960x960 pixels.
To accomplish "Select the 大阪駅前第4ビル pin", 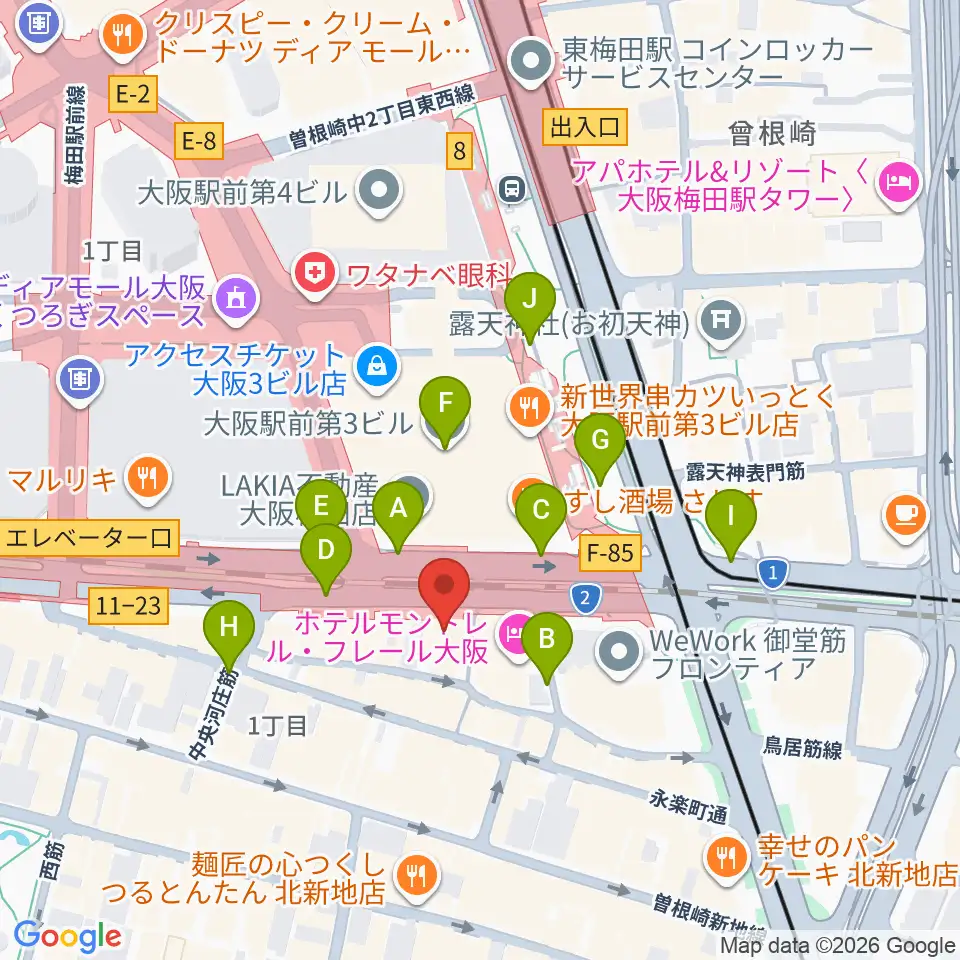I will click(380, 191).
